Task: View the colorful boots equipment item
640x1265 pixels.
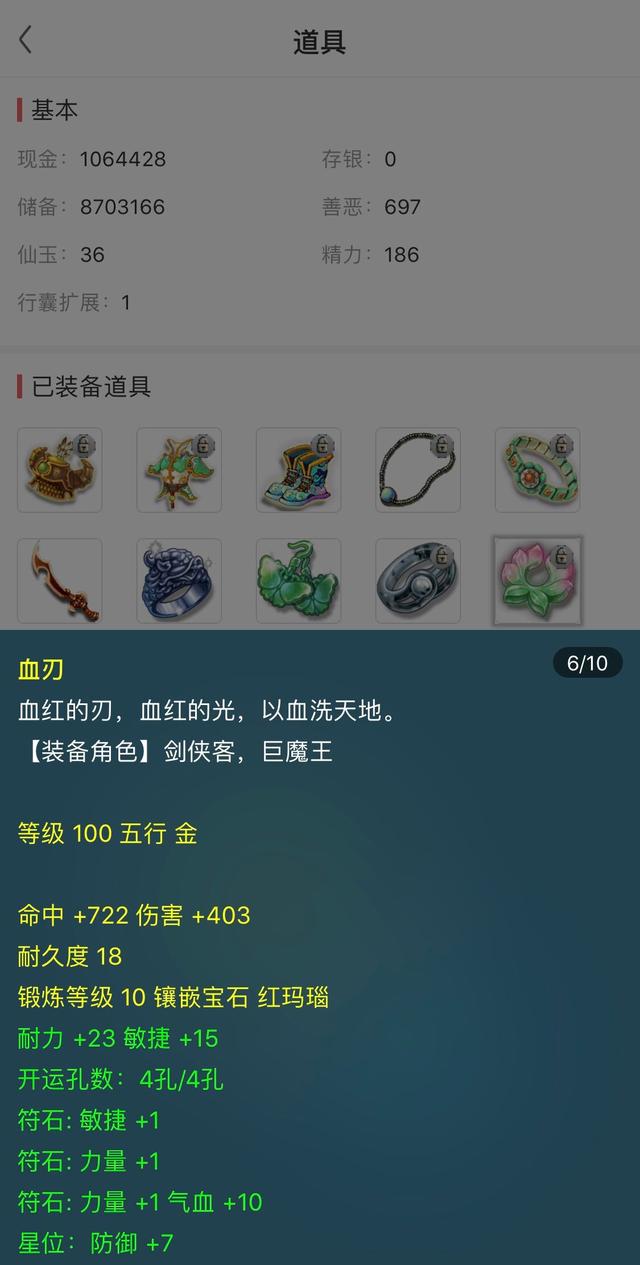Action: pyautogui.click(x=299, y=470)
